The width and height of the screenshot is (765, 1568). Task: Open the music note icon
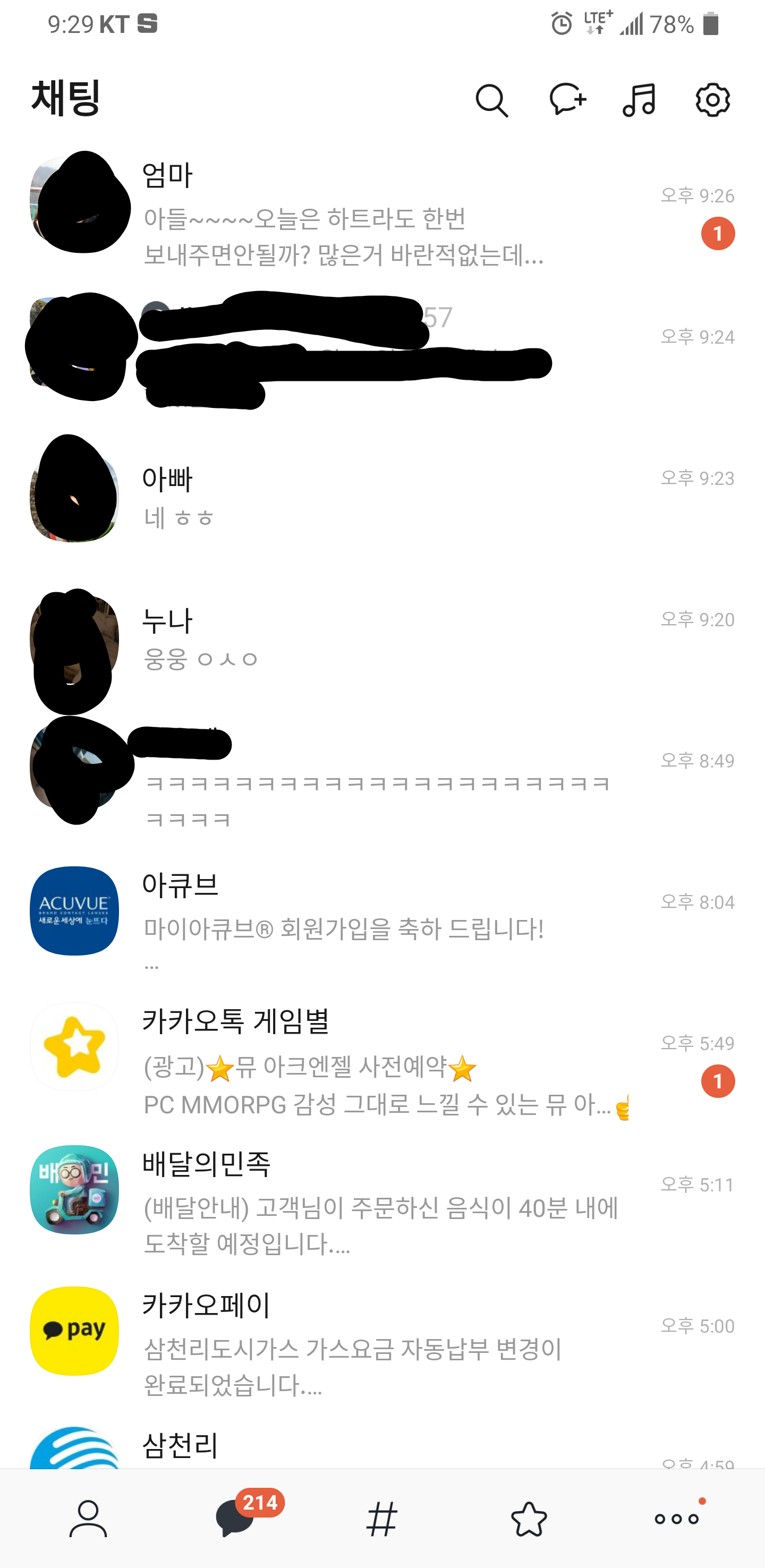639,100
